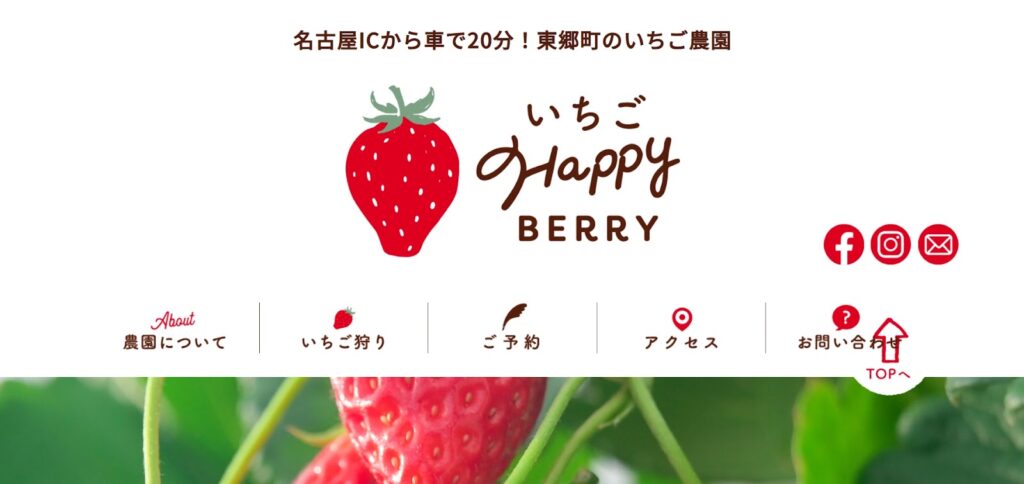The width and height of the screenshot is (1024, 484).
Task: Open the Instagram profile icon
Action: [x=890, y=244]
